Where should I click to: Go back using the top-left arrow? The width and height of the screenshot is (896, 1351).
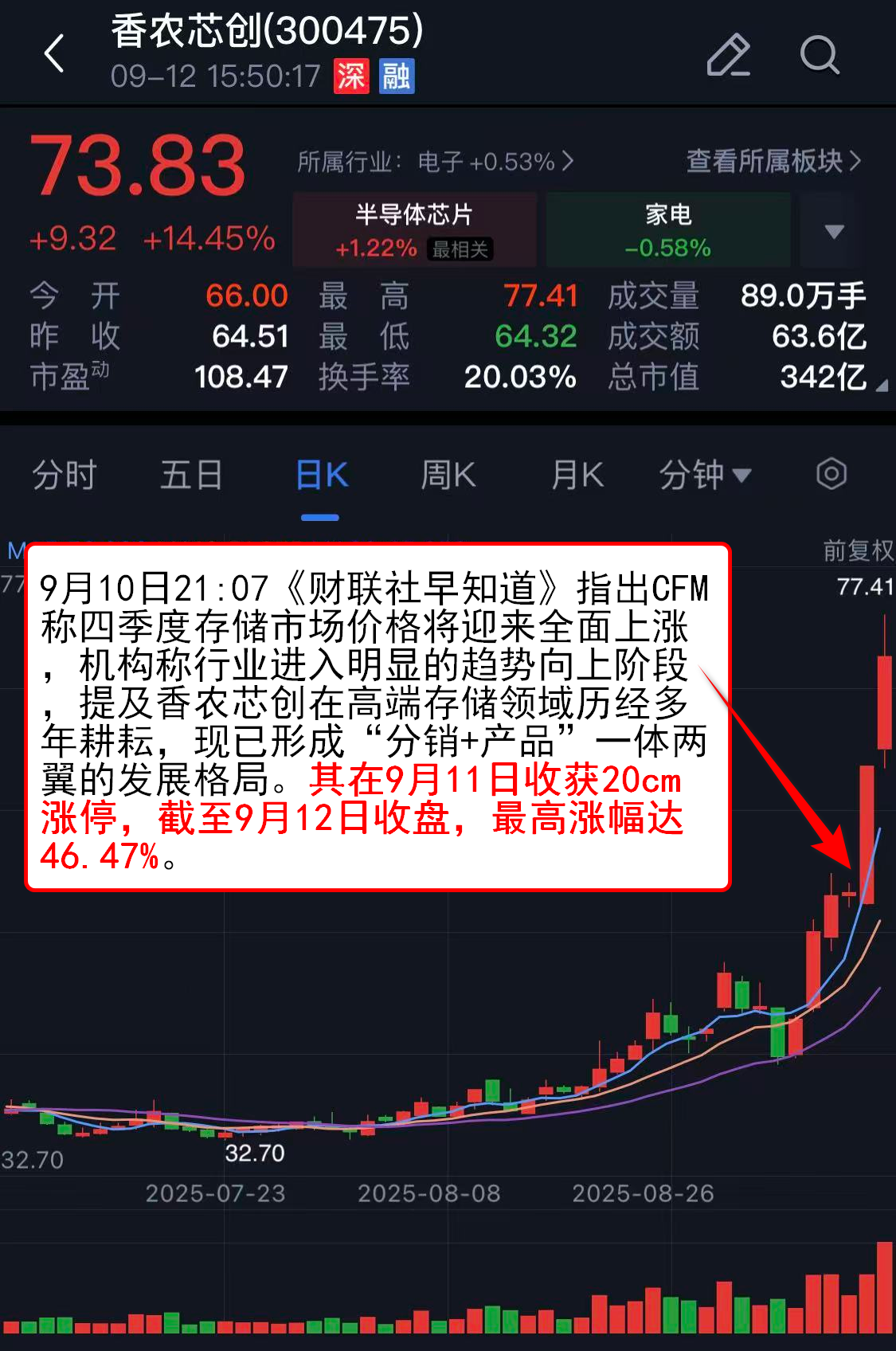click(54, 54)
